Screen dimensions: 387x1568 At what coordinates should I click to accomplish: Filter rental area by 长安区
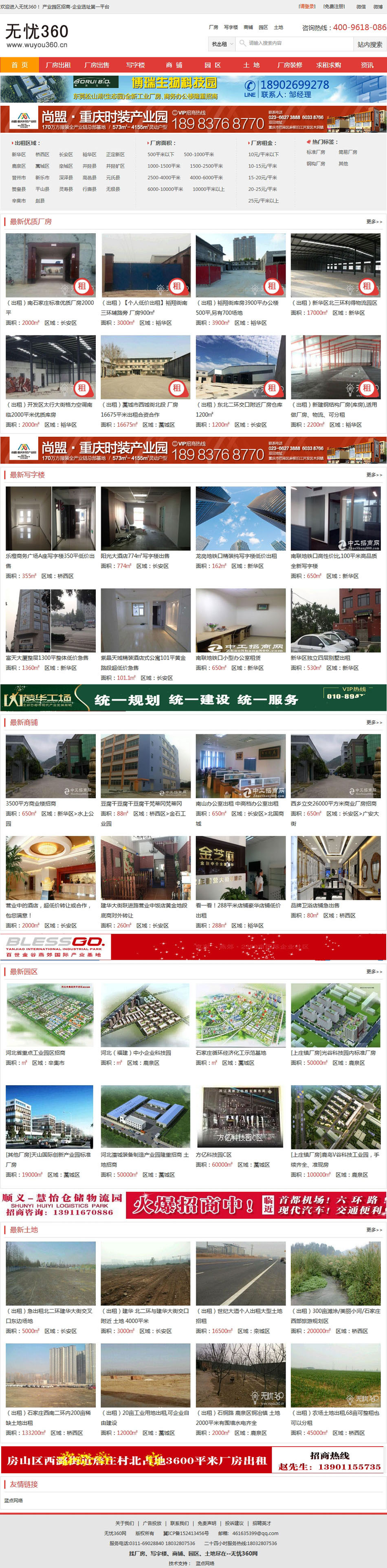(x=66, y=155)
